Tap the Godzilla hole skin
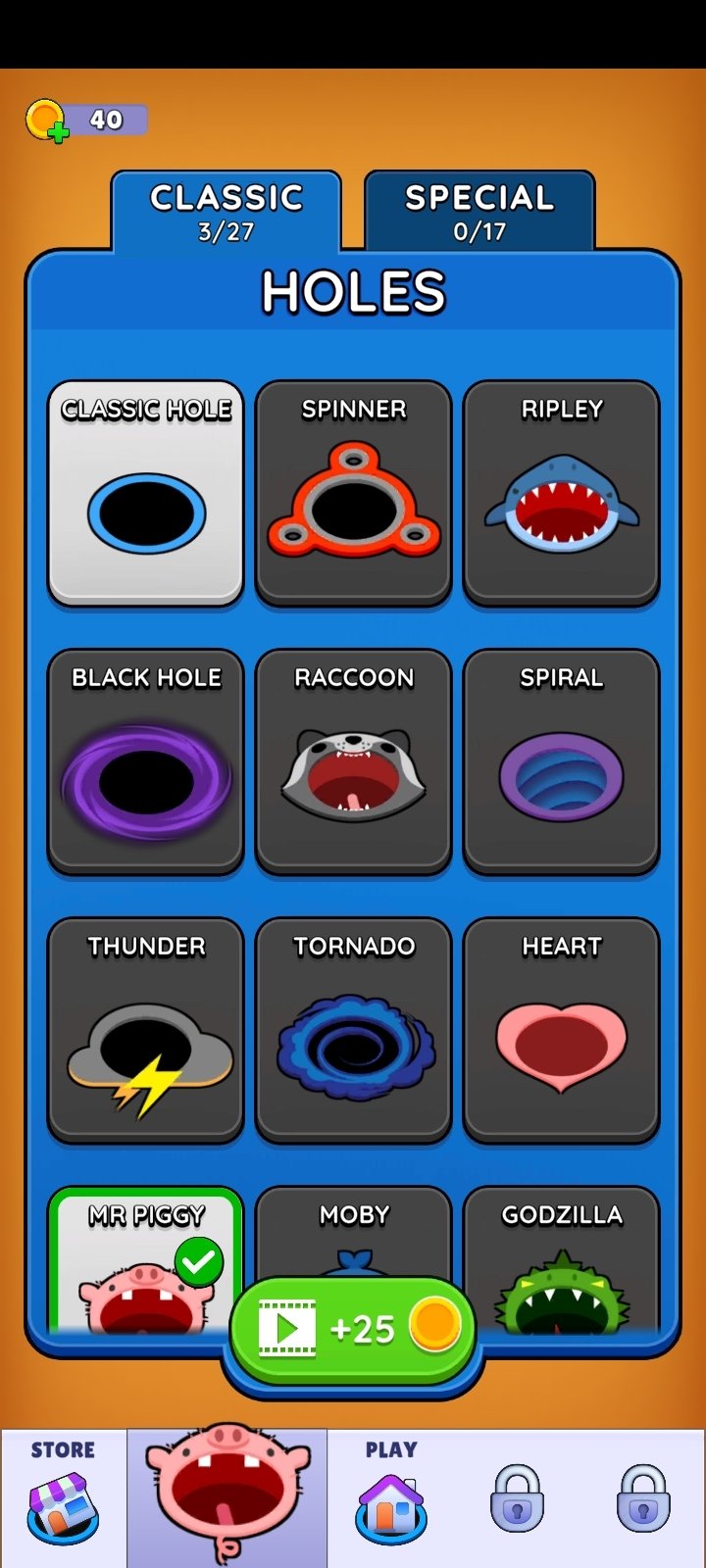706x1568 pixels. [x=562, y=1260]
